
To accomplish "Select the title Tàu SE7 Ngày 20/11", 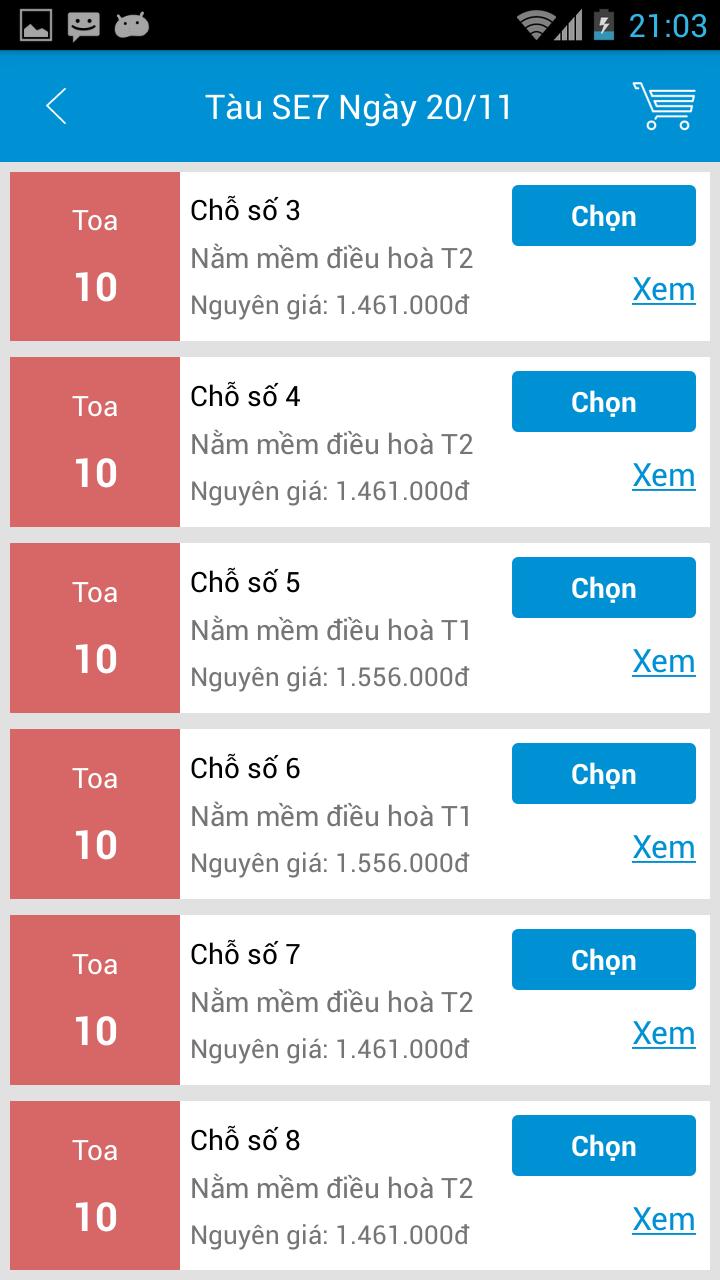I will 360,105.
